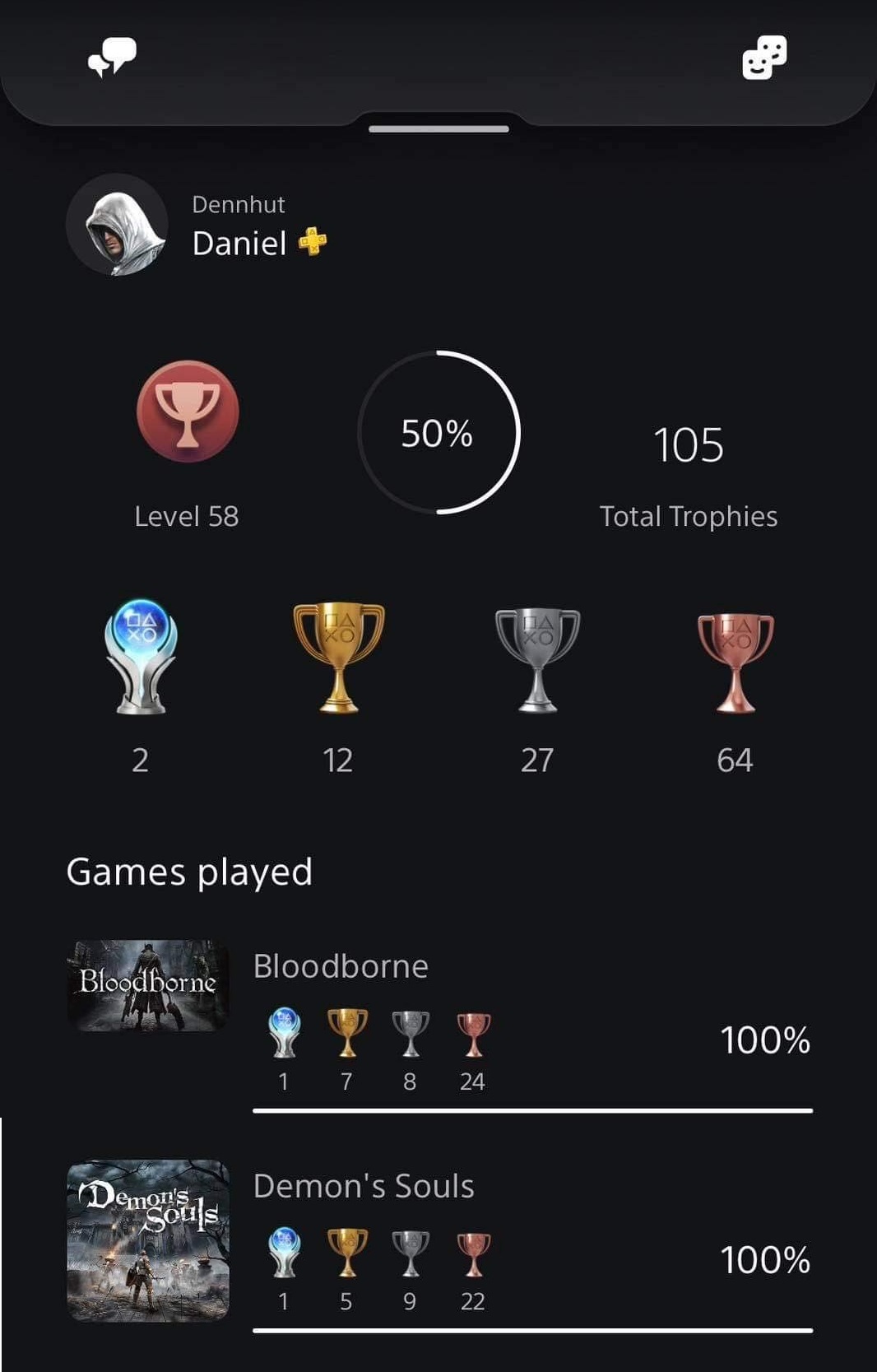The width and height of the screenshot is (877, 1372).
Task: Open Dennhut's profile avatar
Action: (x=118, y=225)
